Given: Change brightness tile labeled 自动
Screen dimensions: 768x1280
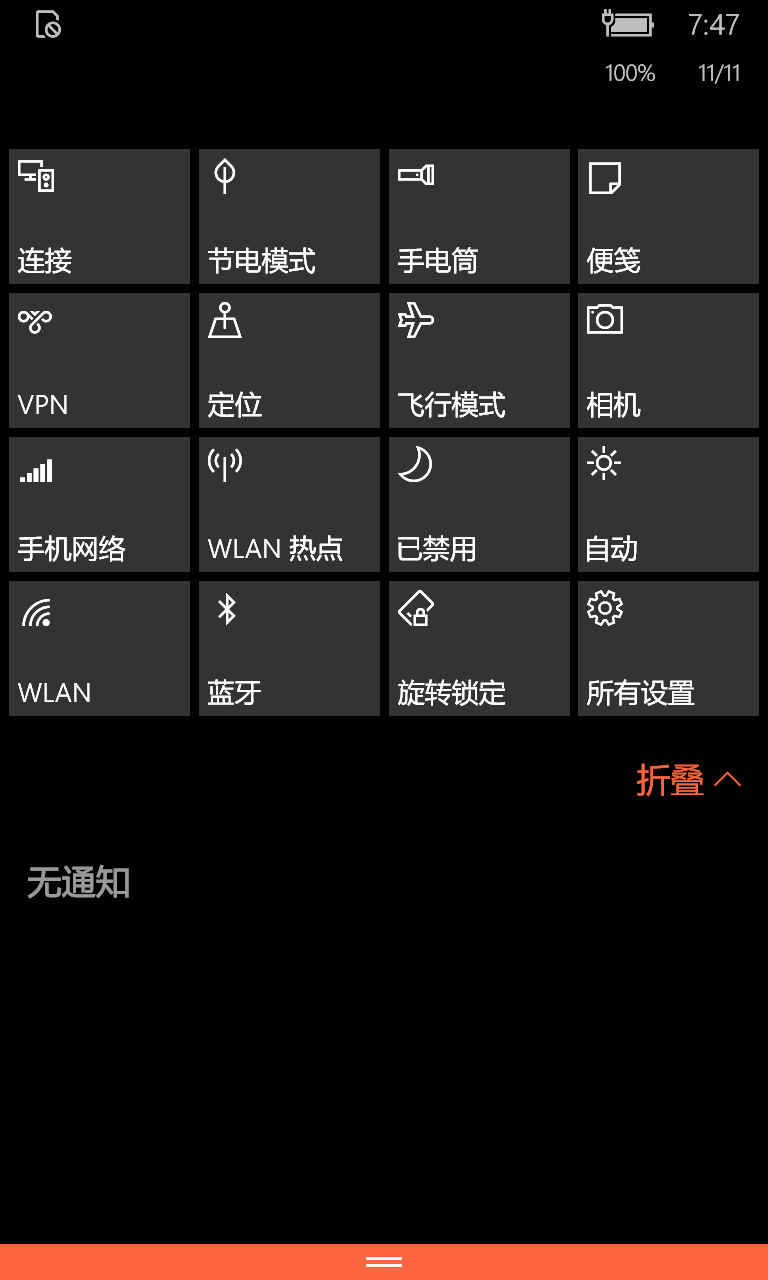Looking at the screenshot, I should [668, 504].
